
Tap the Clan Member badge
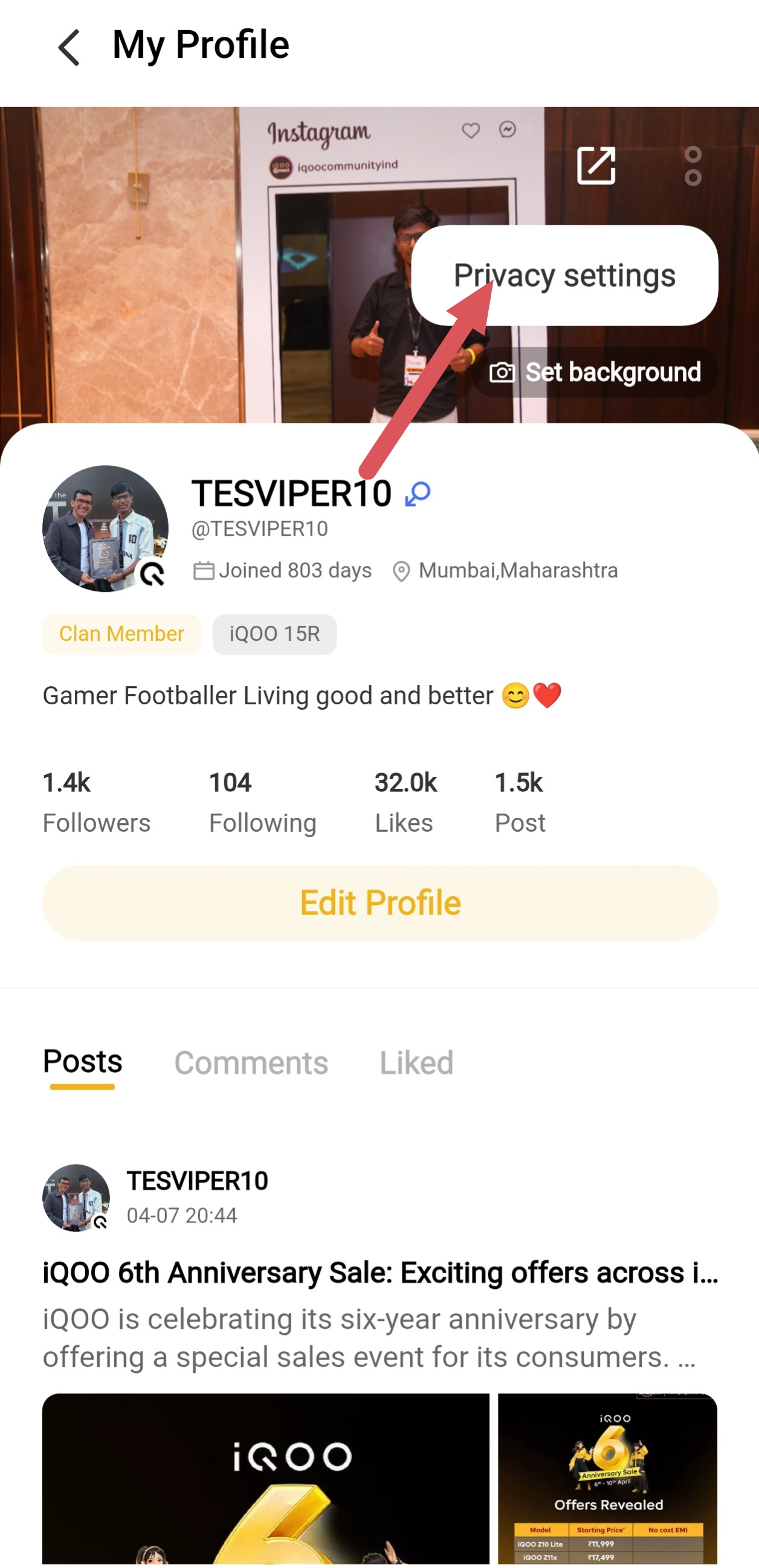click(x=121, y=634)
